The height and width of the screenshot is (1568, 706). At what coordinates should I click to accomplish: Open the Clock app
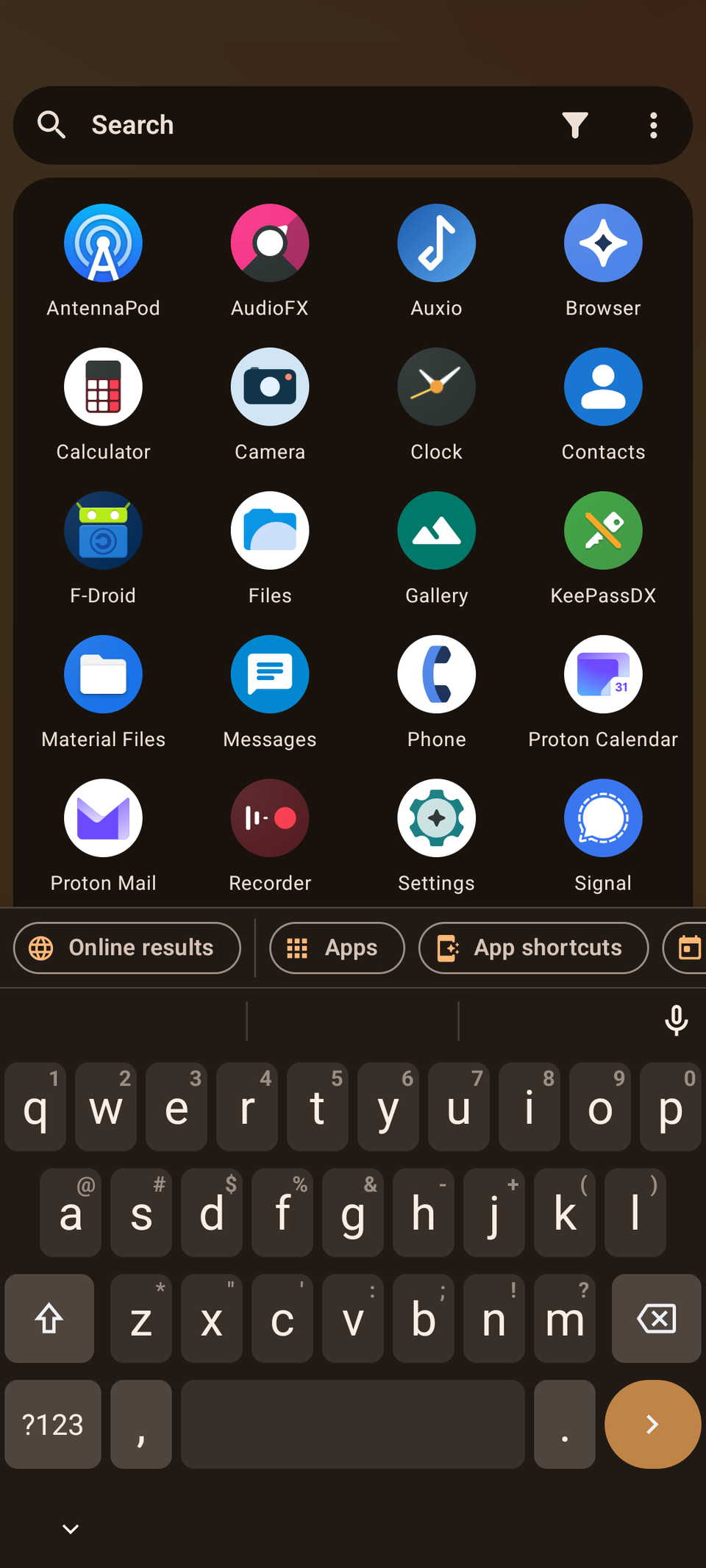437,387
